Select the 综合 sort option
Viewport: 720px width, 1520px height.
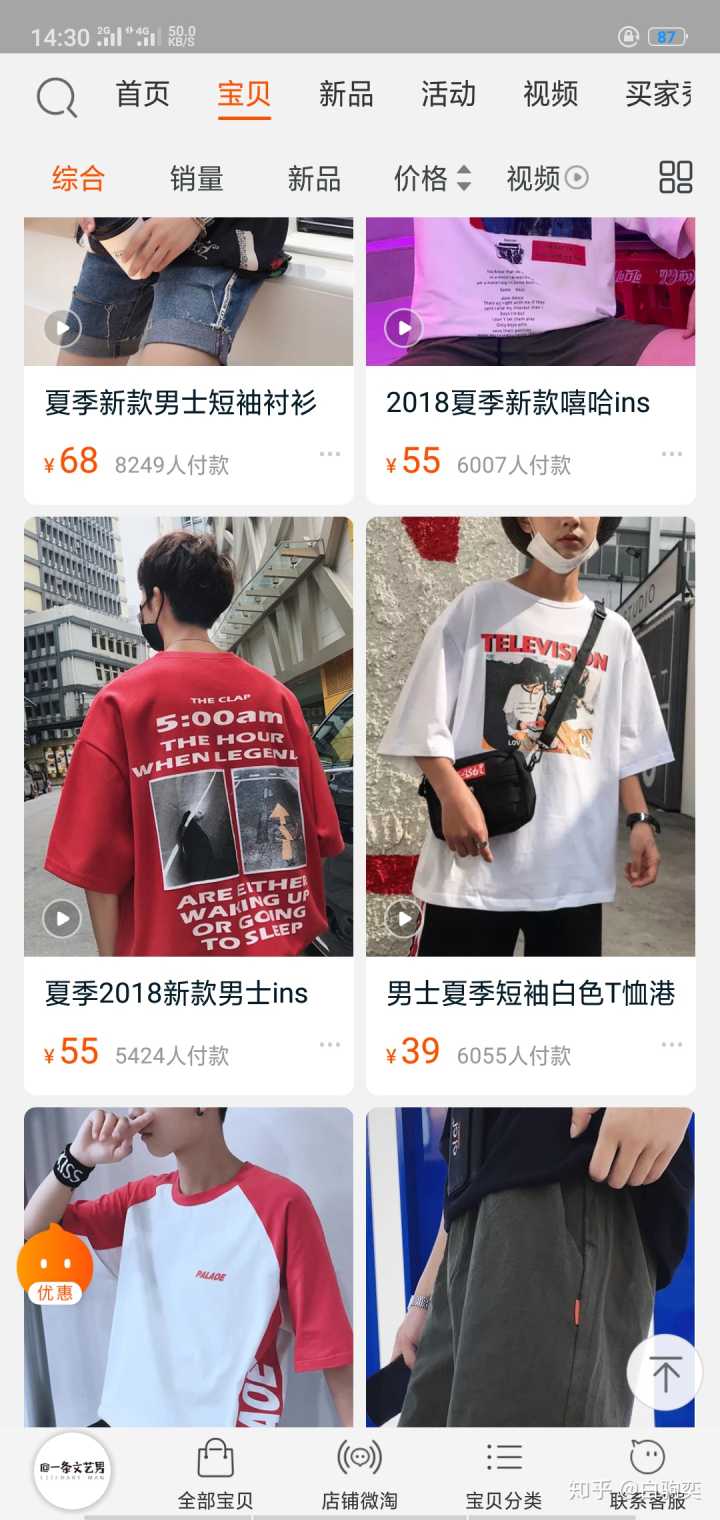pyautogui.click(x=78, y=179)
